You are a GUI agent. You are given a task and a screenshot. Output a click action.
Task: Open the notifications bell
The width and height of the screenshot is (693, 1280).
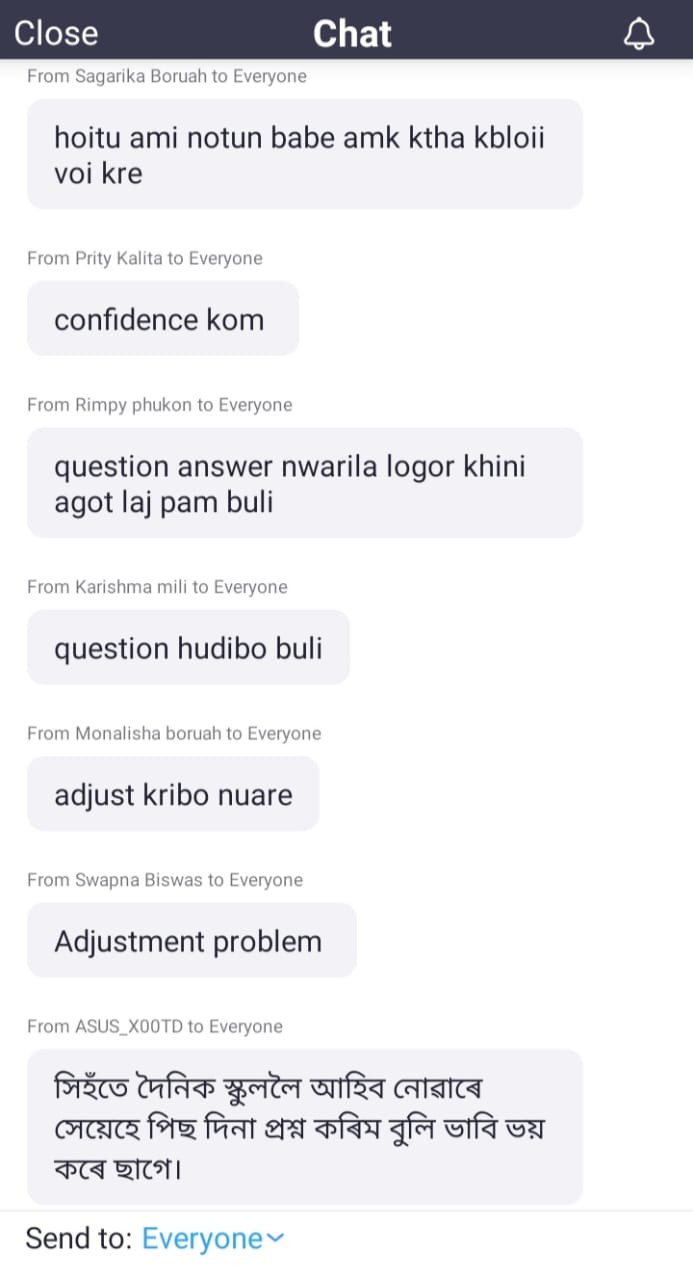[639, 34]
